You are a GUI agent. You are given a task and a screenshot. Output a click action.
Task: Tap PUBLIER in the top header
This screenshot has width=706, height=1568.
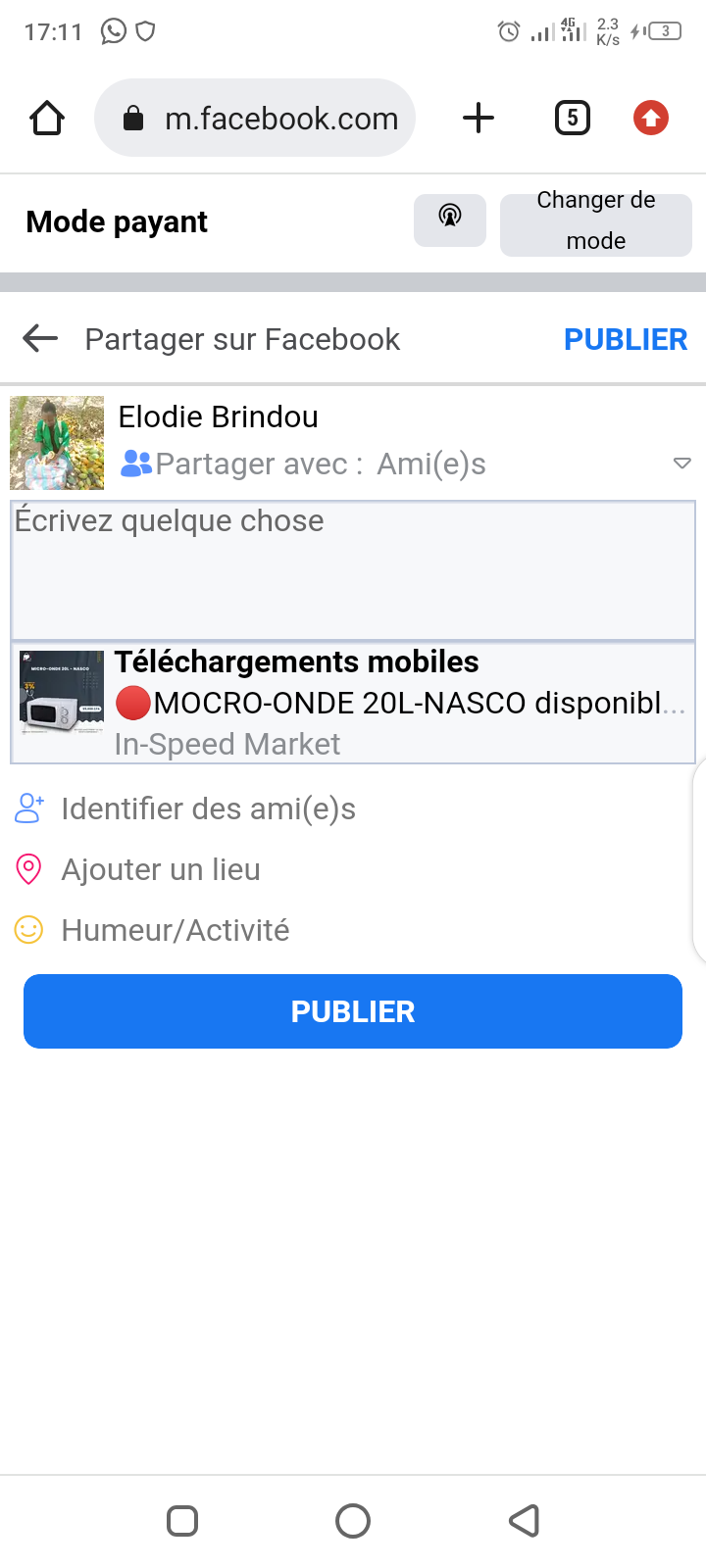(626, 339)
